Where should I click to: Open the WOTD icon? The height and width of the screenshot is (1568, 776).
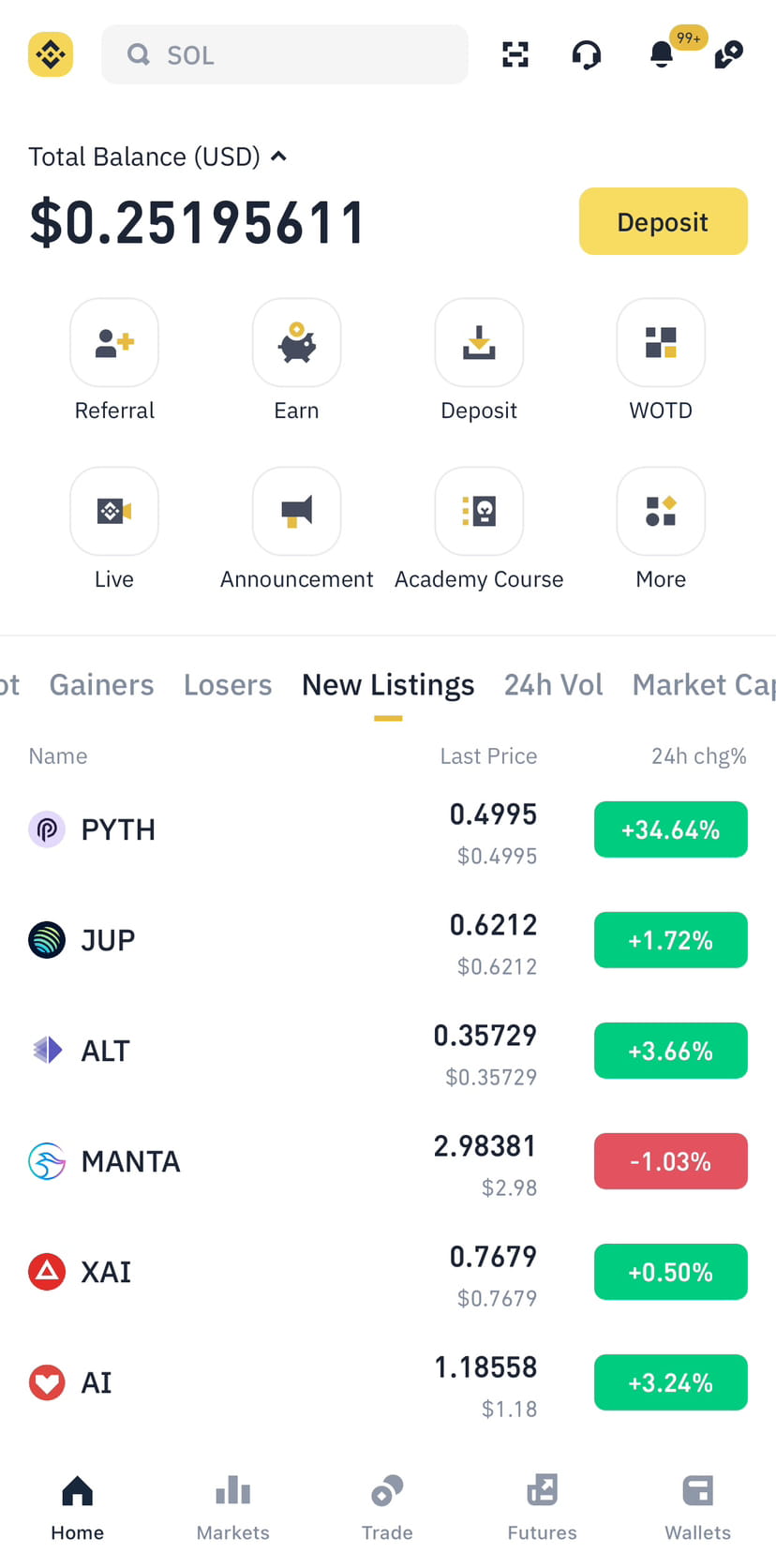661,343
